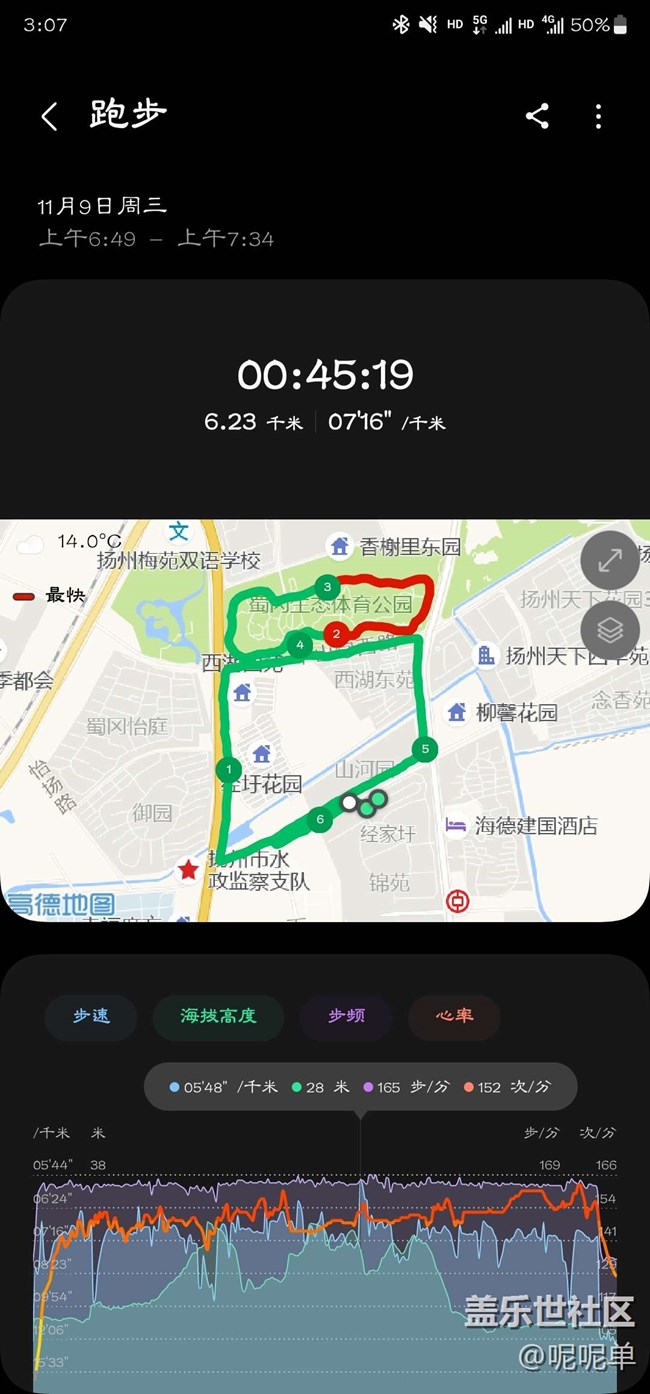This screenshot has height=1394, width=650.
Task: Change the map layers
Action: point(609,630)
